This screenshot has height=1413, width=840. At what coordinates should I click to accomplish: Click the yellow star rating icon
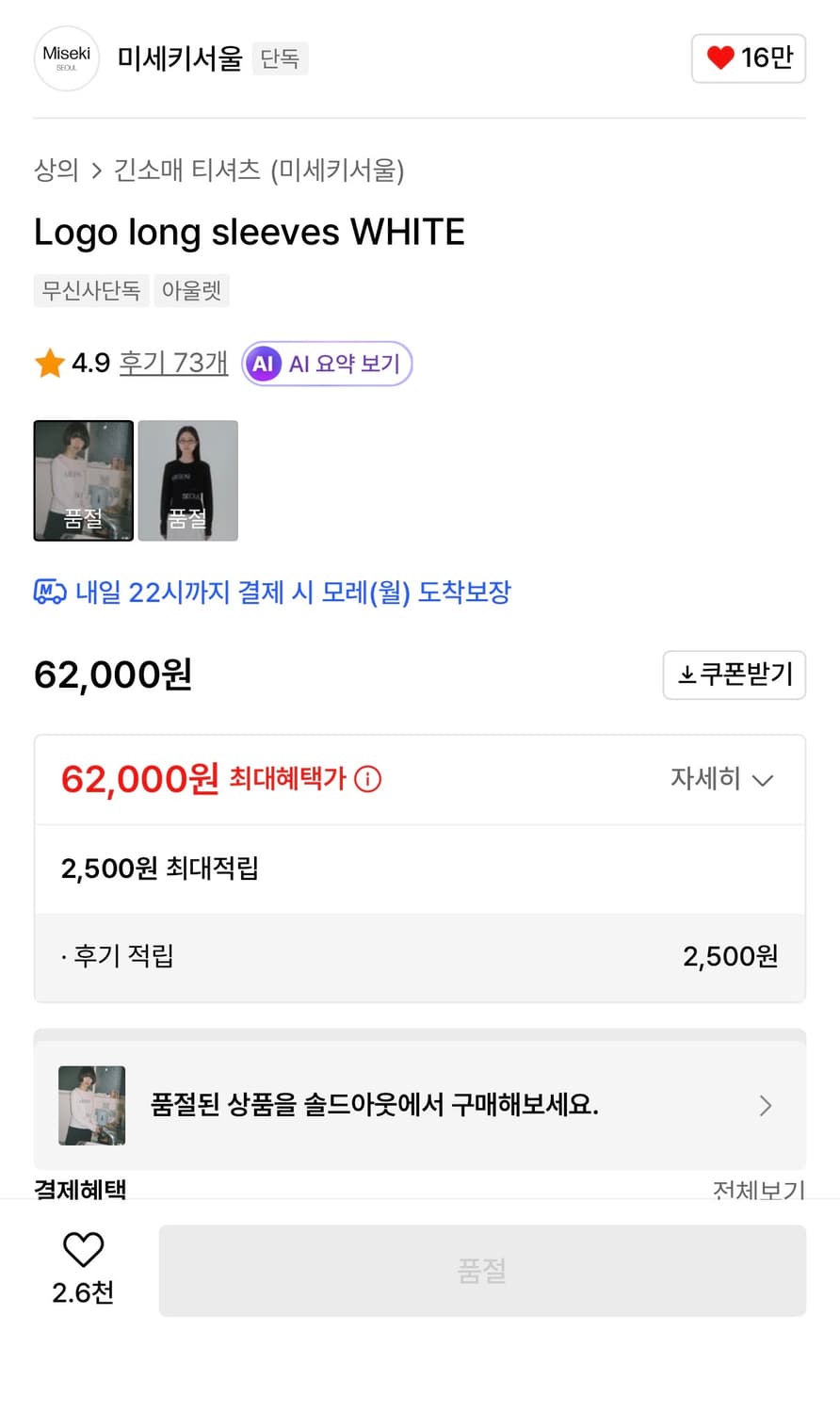tap(49, 363)
